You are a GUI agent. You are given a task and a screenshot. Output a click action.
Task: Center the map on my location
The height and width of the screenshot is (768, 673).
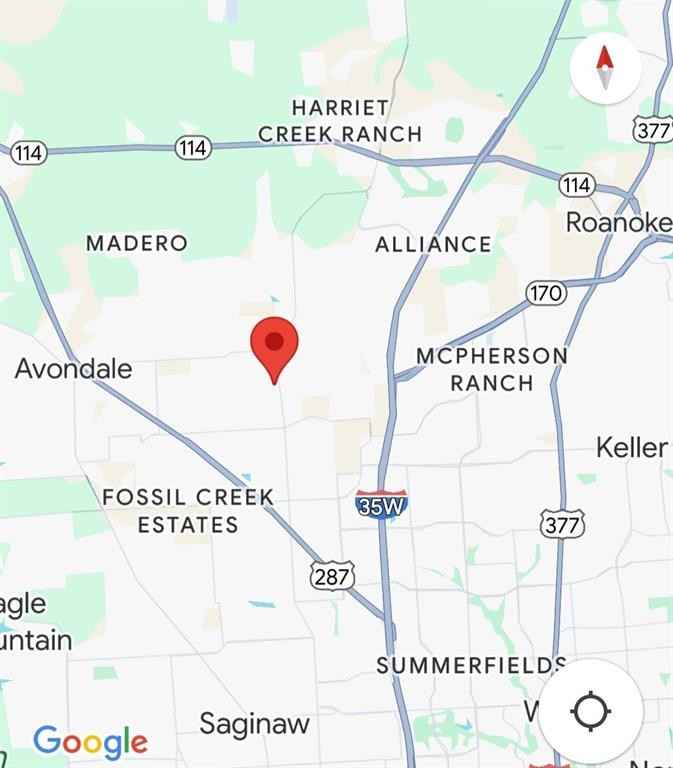point(590,711)
